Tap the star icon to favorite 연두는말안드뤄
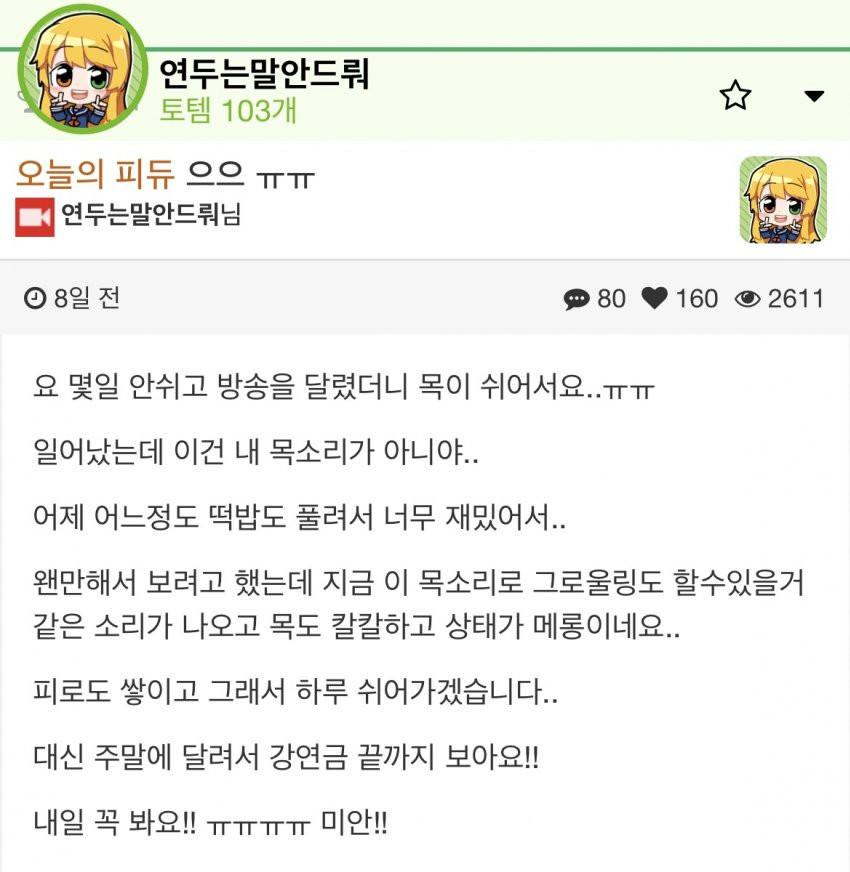Image resolution: width=850 pixels, height=872 pixels. 735,96
